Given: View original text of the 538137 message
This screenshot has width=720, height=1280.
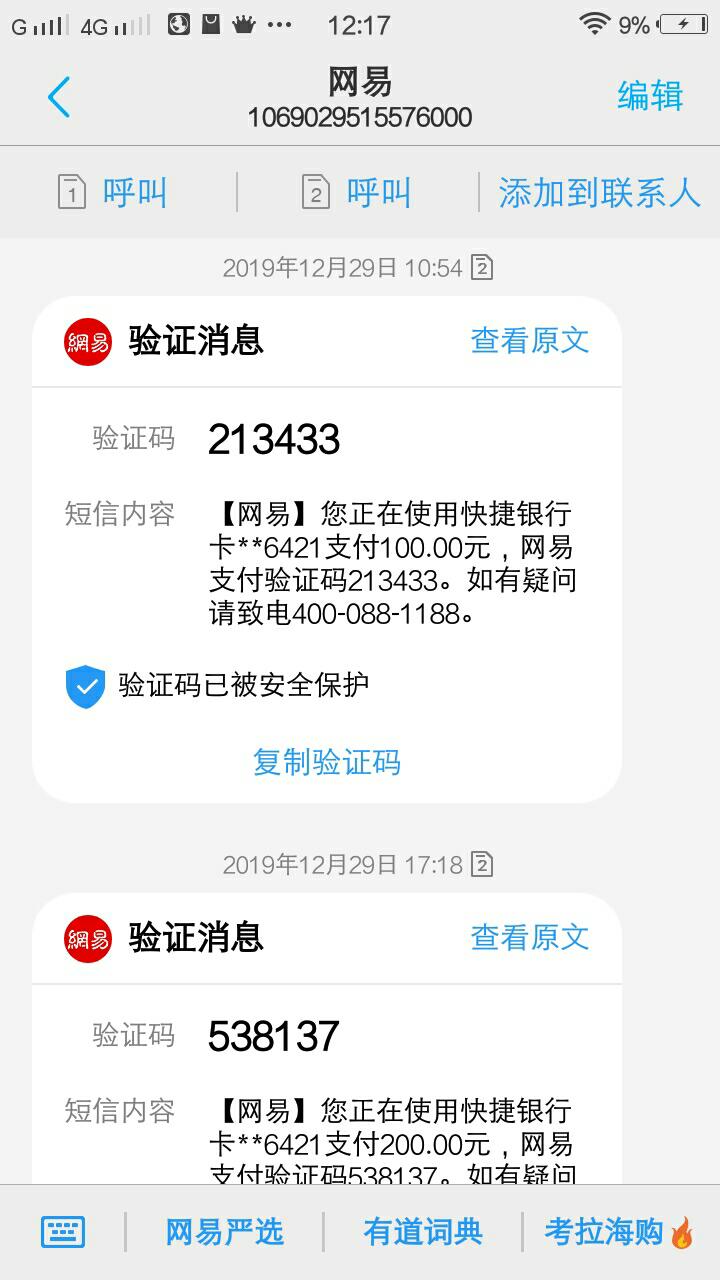Looking at the screenshot, I should (529, 937).
